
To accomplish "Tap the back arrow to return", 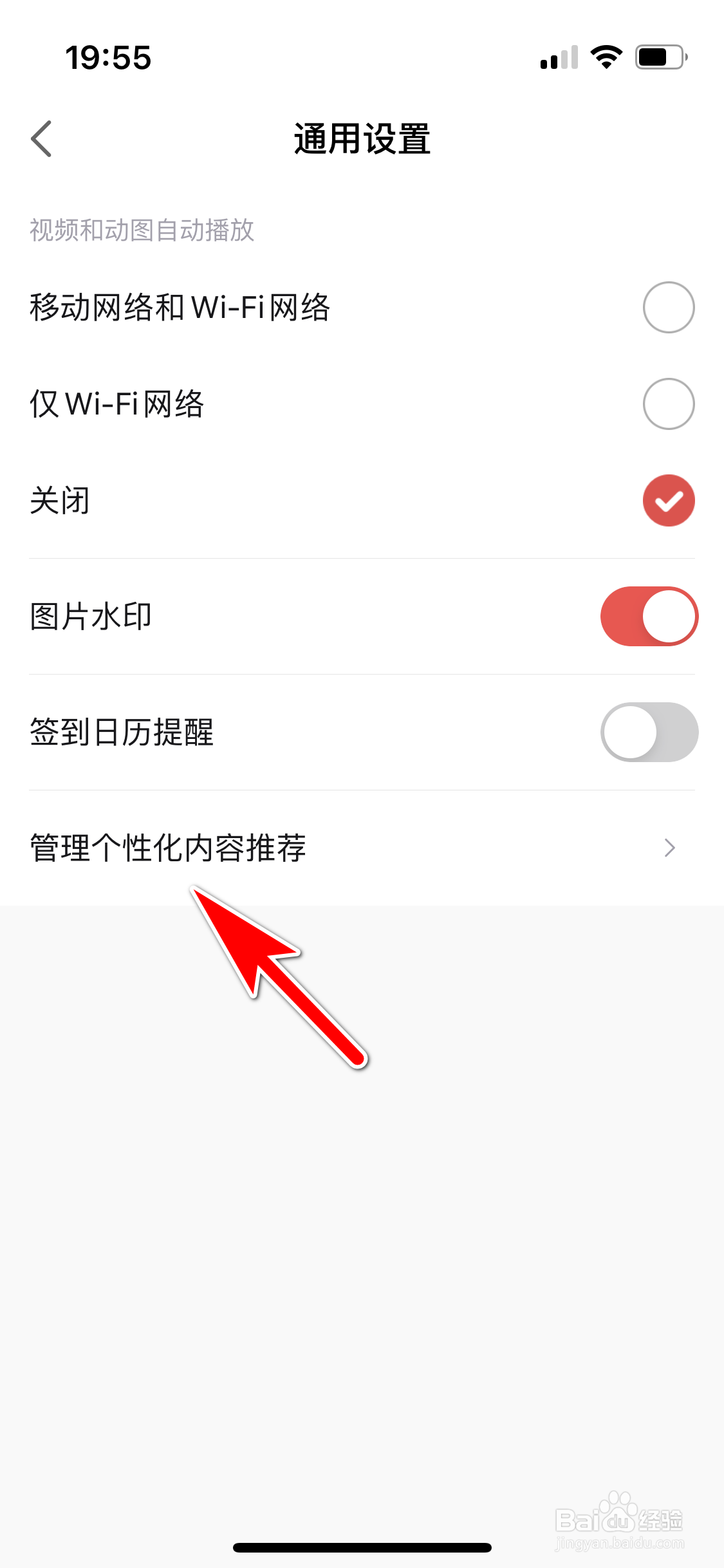I will click(x=41, y=138).
